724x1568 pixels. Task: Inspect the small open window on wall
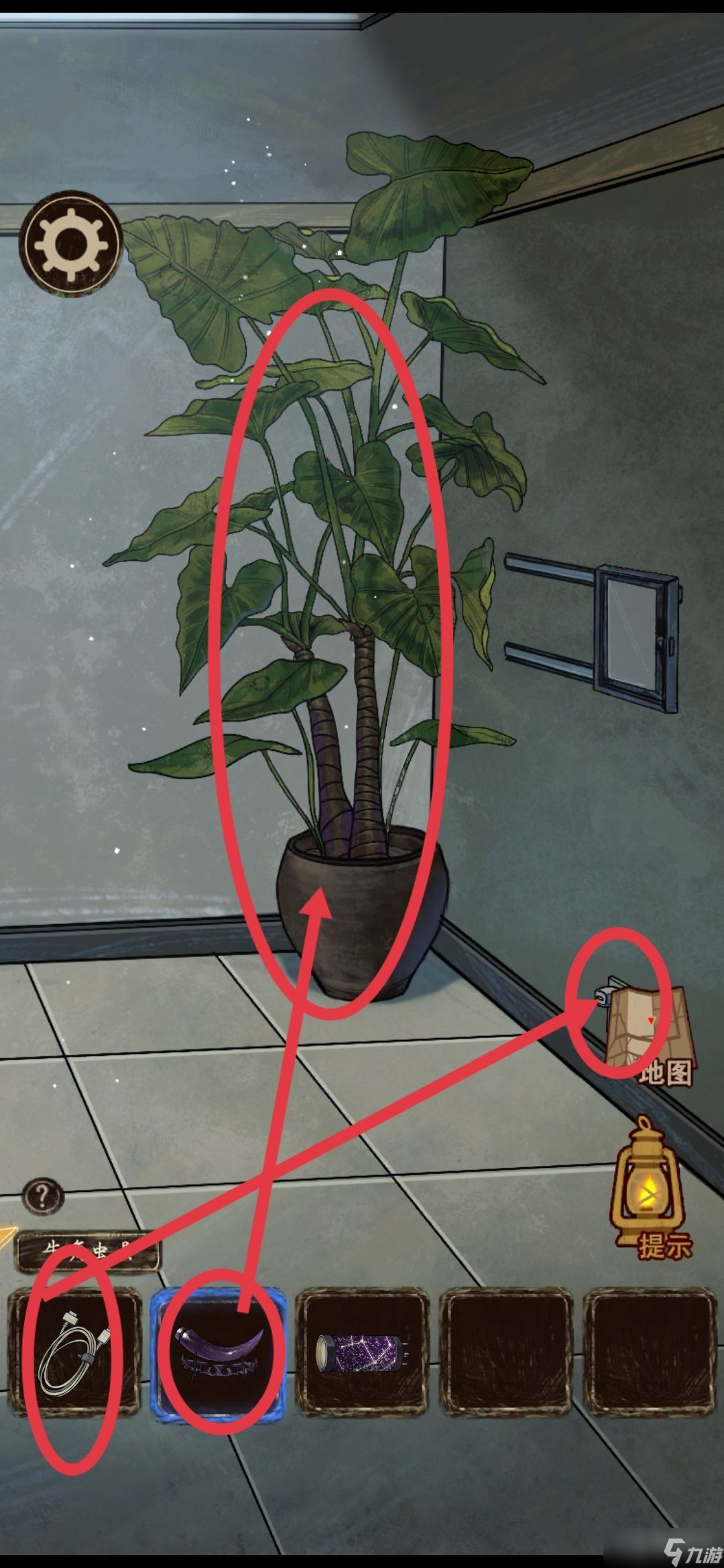[x=633, y=637]
